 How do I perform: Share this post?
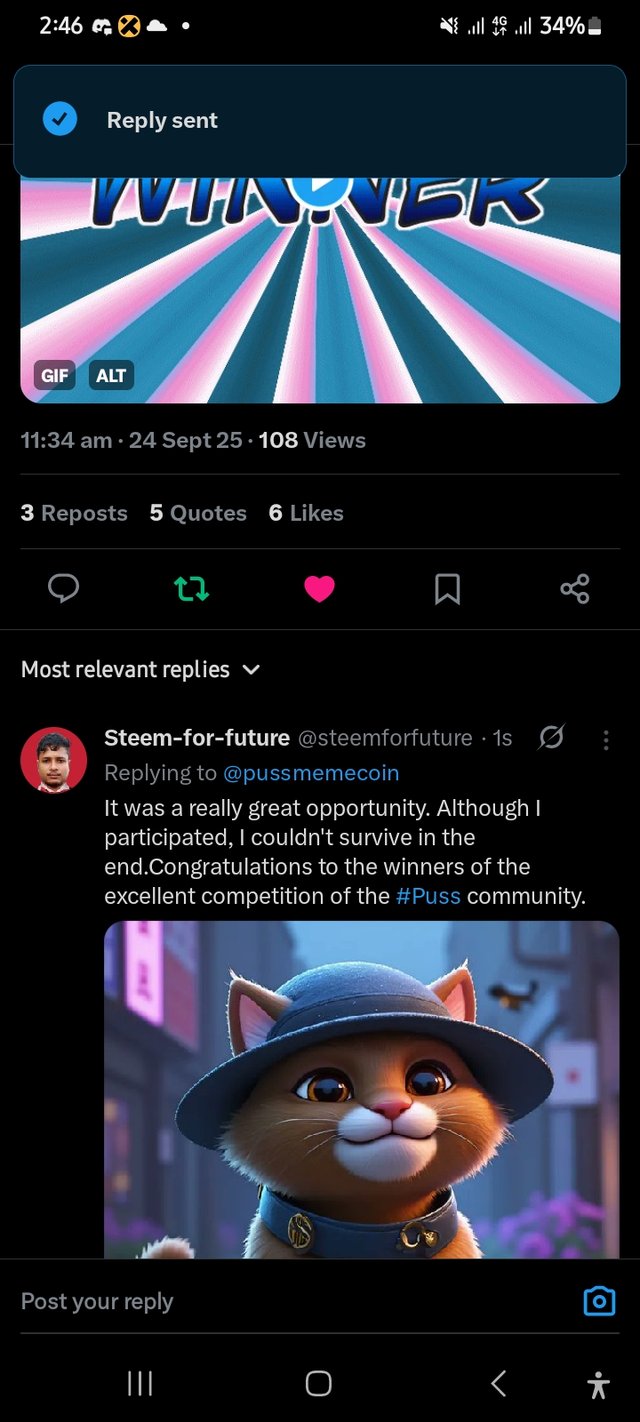pos(575,589)
